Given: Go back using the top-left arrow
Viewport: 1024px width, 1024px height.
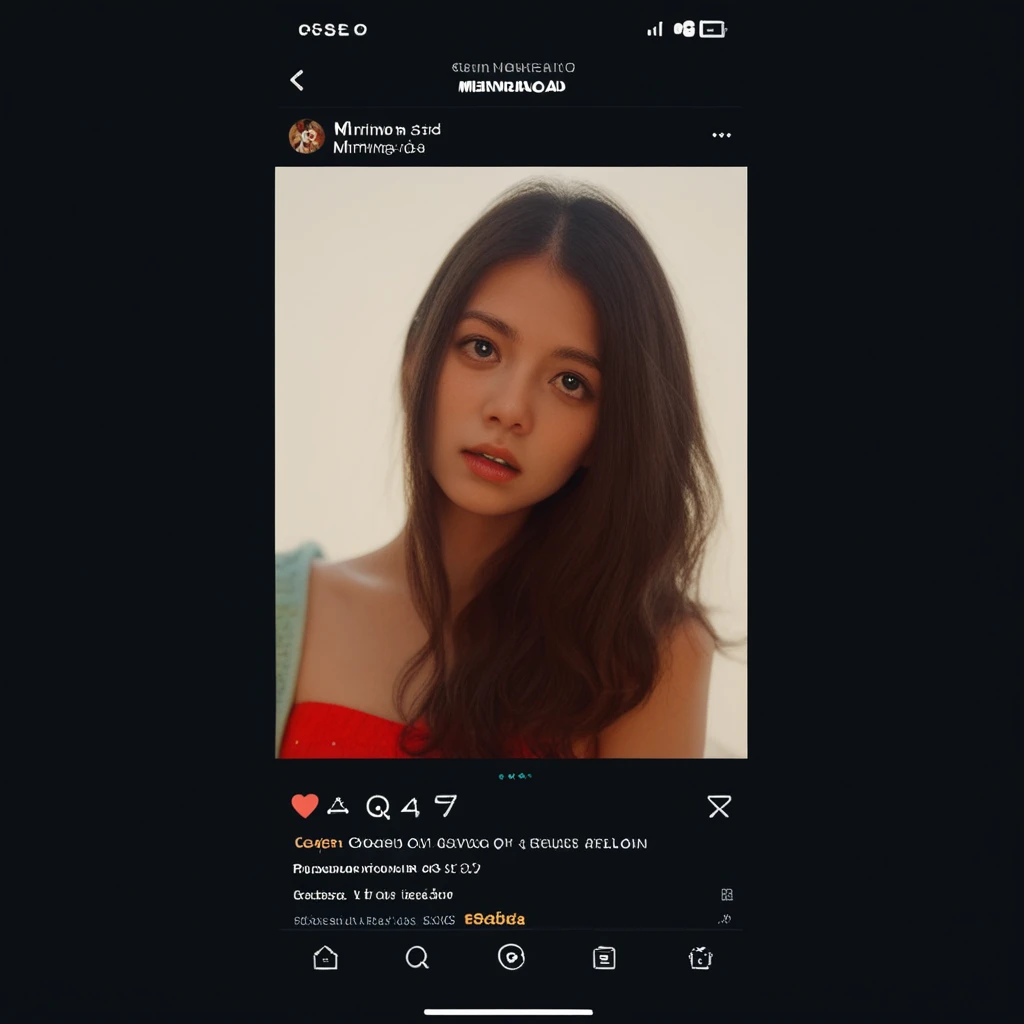Looking at the screenshot, I should (x=297, y=80).
